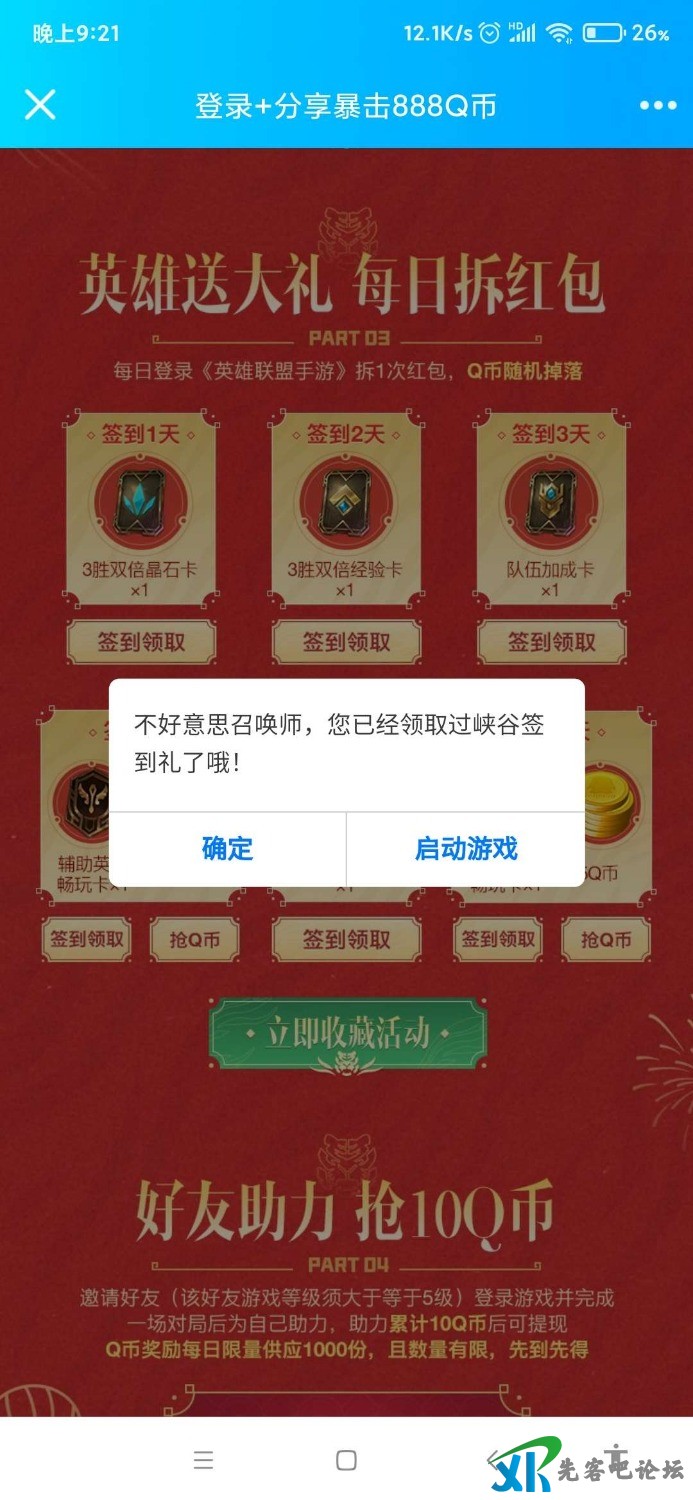Open recent apps from the navigation bar
This screenshot has width=693, height=1500.
203,1460
